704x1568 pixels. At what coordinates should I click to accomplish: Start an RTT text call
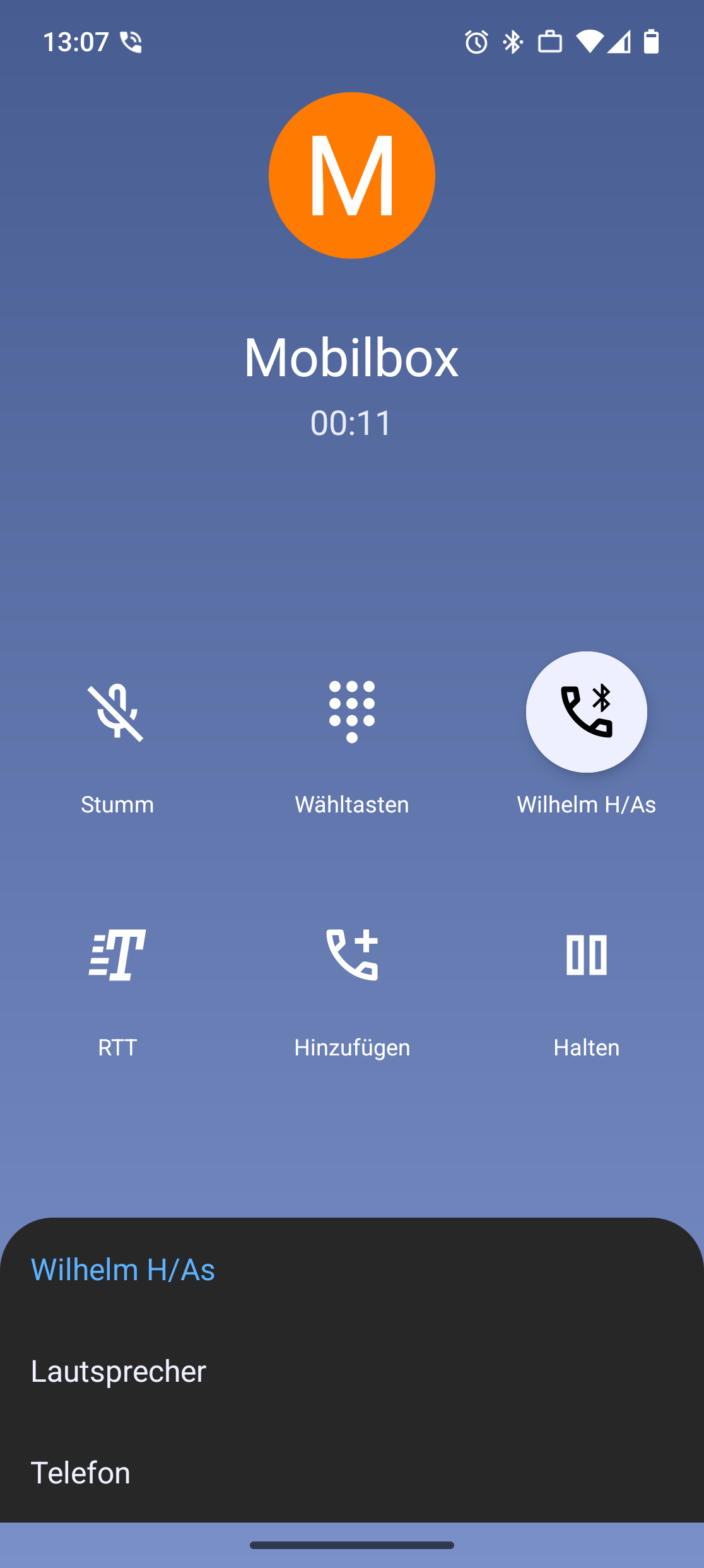click(117, 955)
